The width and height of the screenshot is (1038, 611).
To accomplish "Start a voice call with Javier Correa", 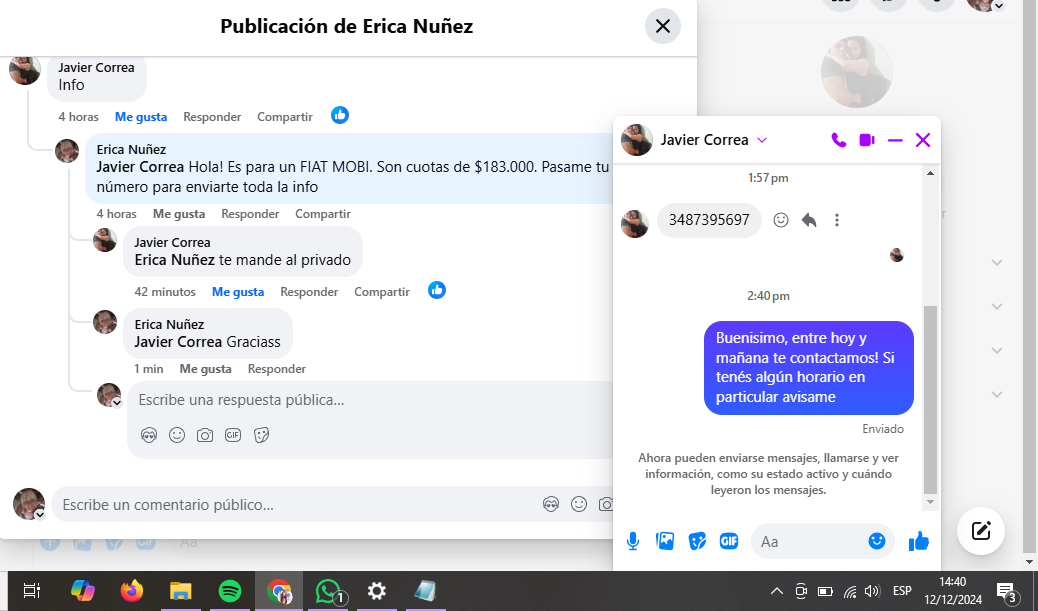I will 838,140.
